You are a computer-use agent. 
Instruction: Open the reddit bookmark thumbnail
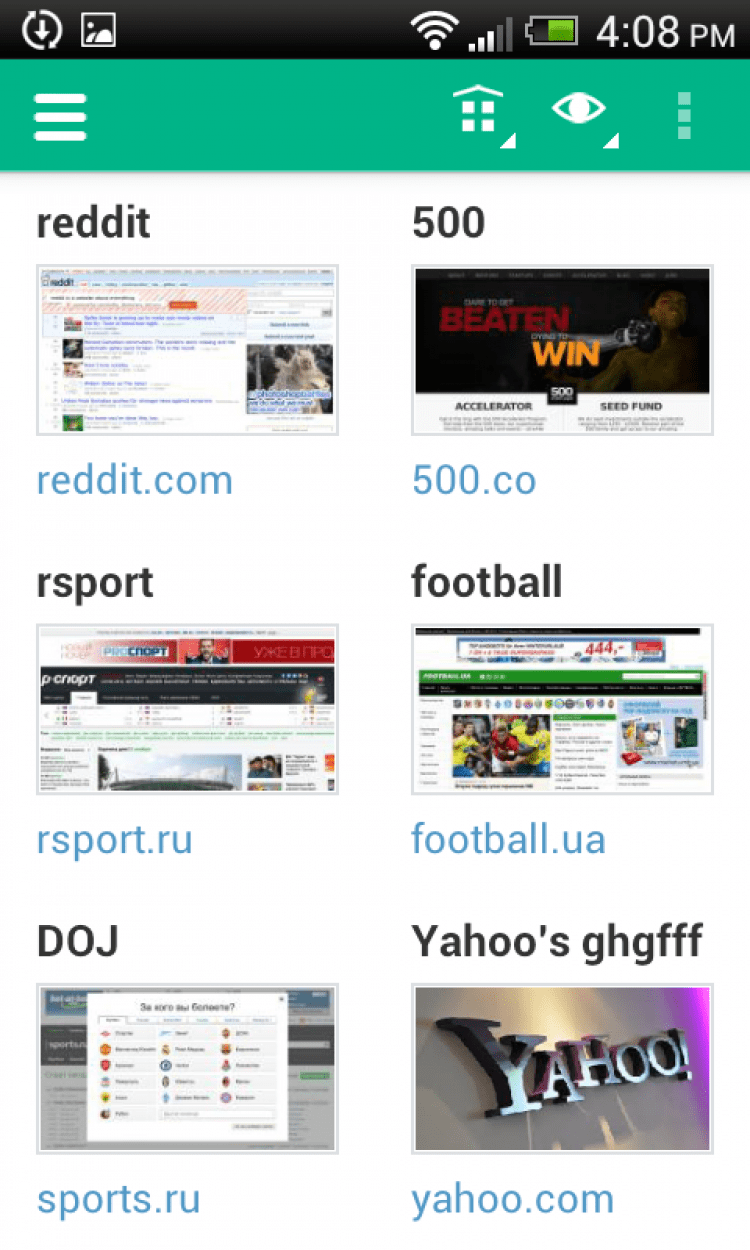[187, 350]
